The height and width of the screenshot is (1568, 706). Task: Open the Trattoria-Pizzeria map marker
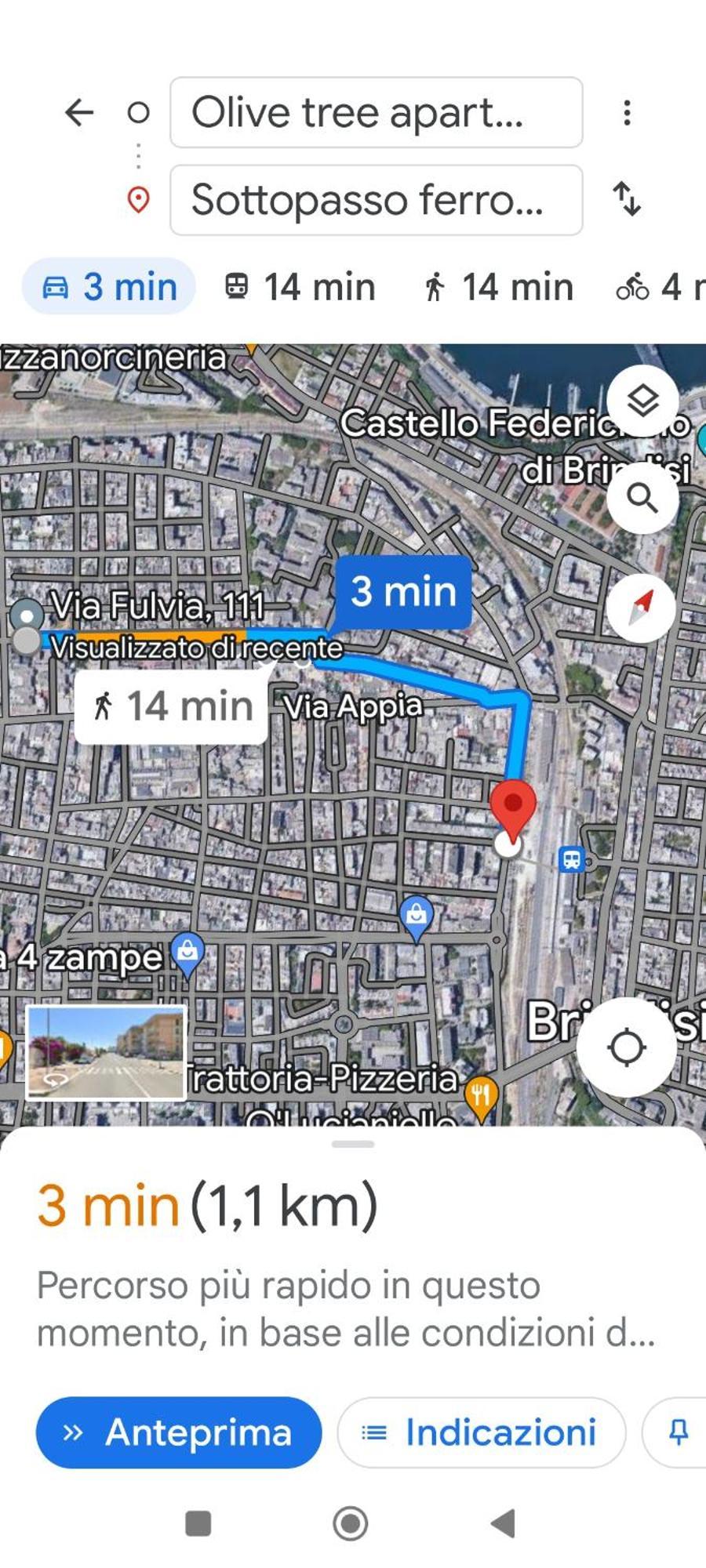[480, 1094]
